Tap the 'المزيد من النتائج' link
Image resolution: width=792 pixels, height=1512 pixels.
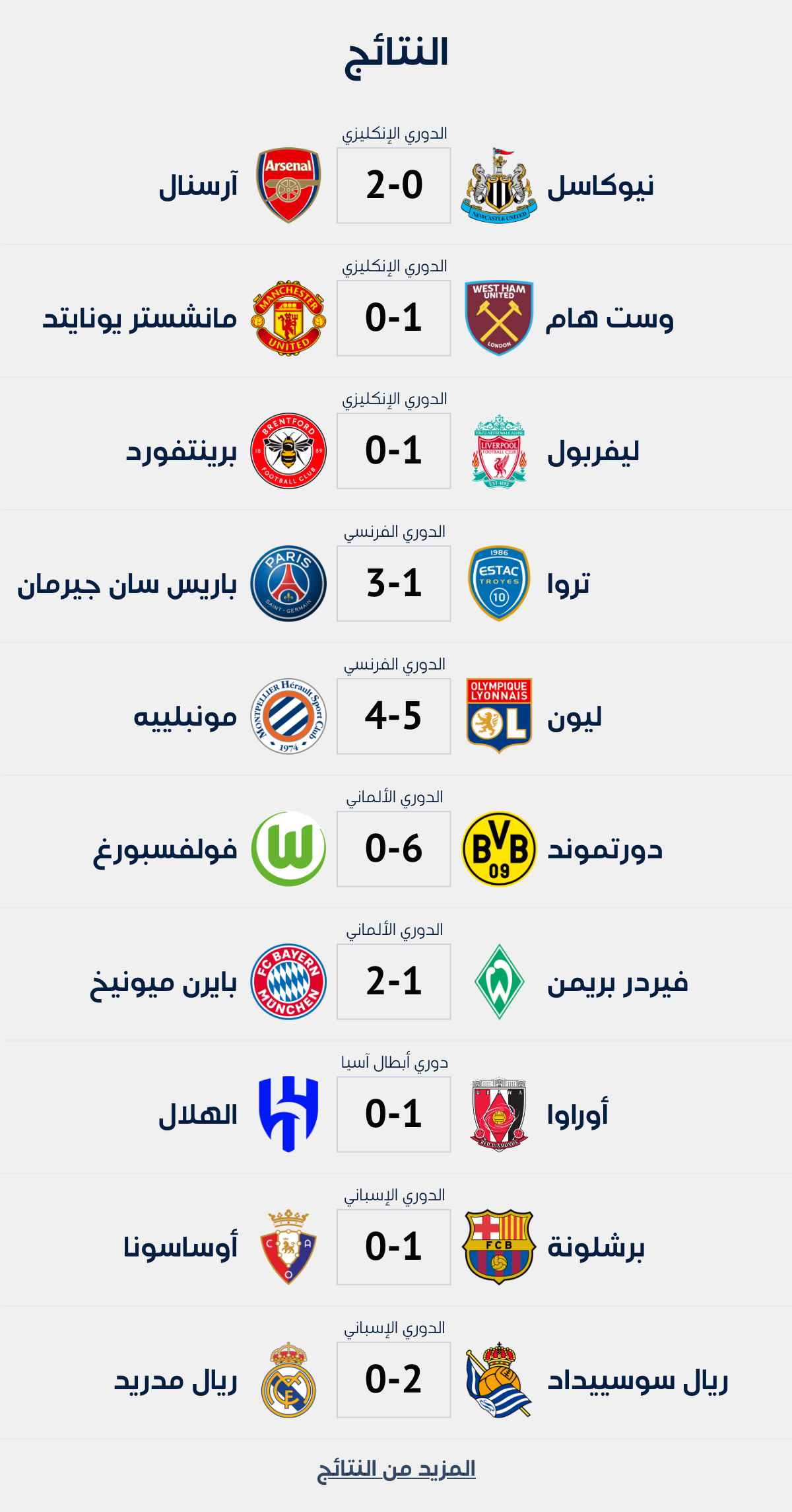pyautogui.click(x=396, y=1468)
